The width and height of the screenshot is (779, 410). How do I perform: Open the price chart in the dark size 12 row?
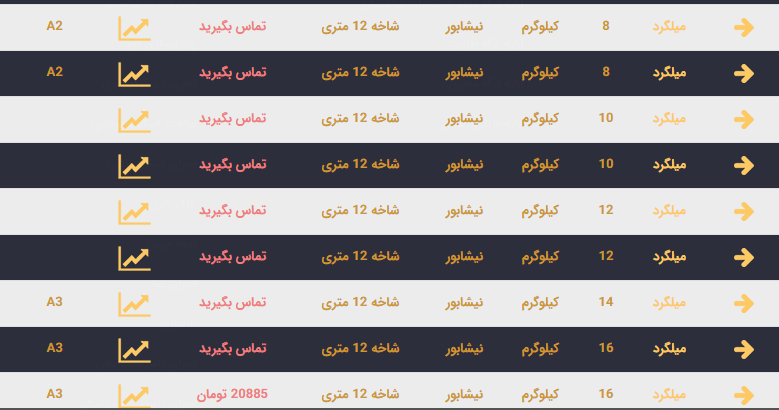coord(134,257)
